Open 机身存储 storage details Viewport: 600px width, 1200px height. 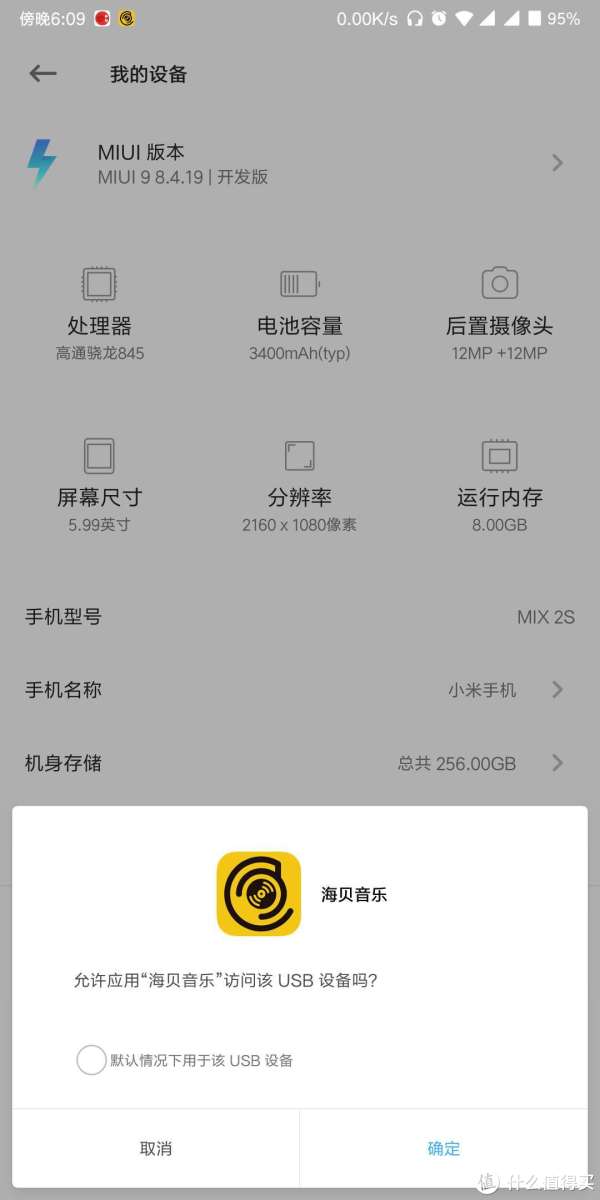click(x=300, y=763)
